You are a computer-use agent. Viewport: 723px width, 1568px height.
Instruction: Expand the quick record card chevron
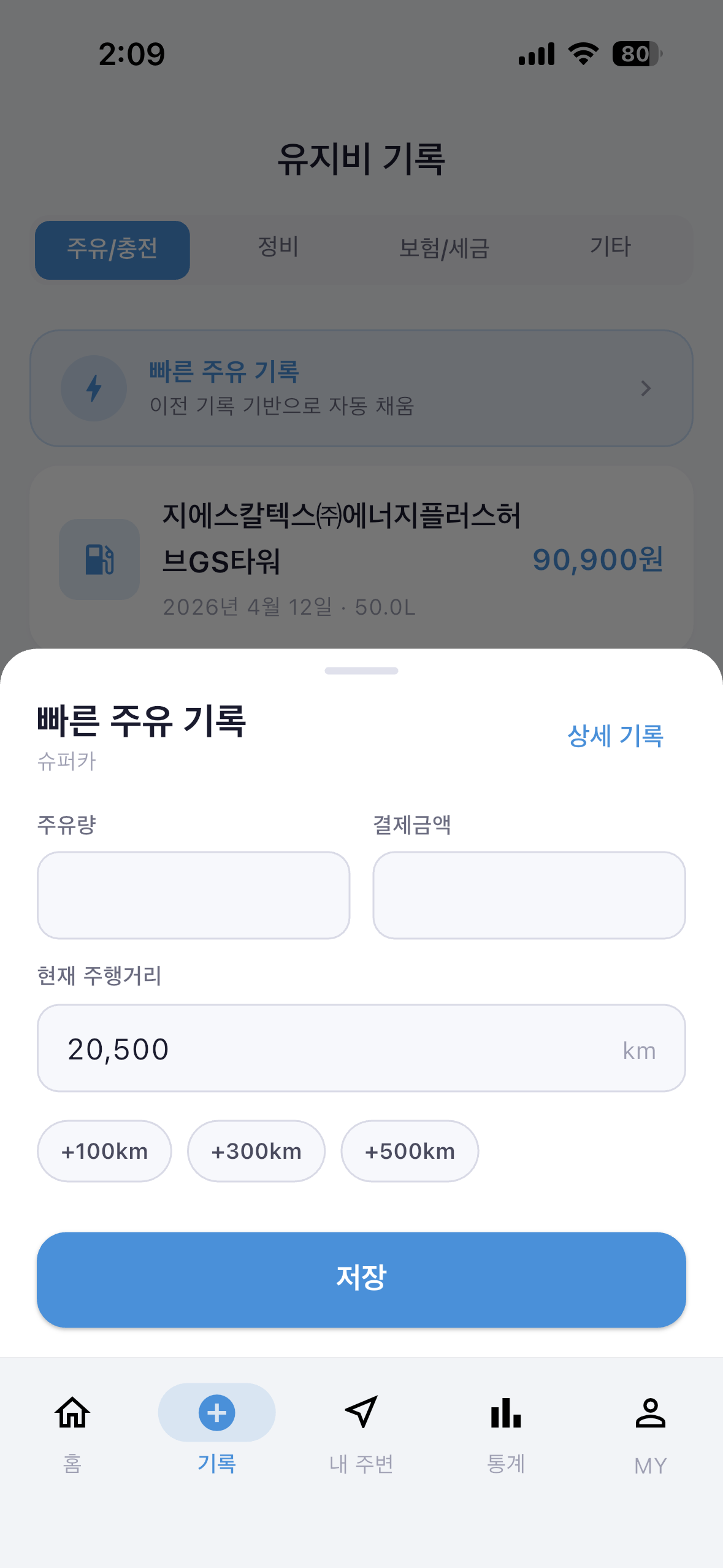(646, 388)
